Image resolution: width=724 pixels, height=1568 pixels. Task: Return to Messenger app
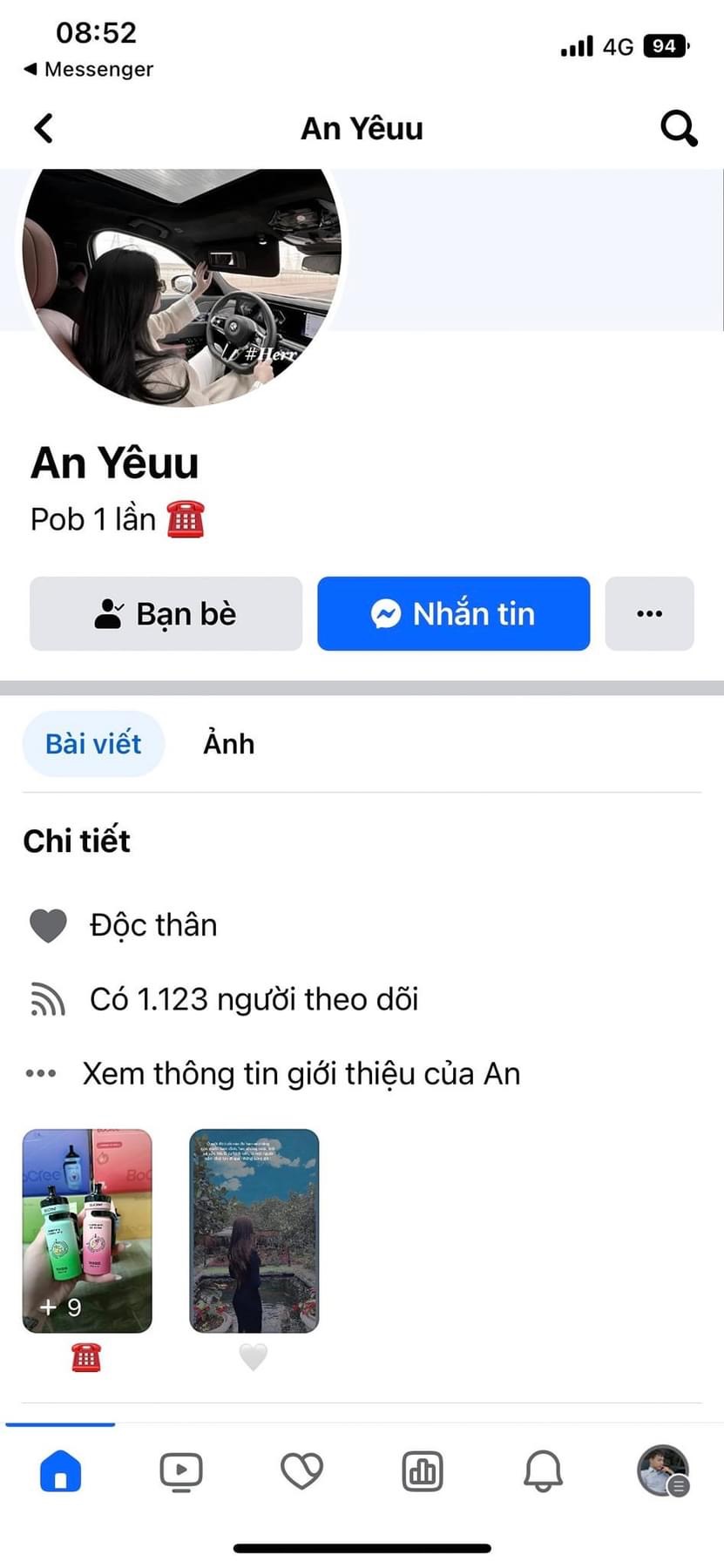(88, 69)
